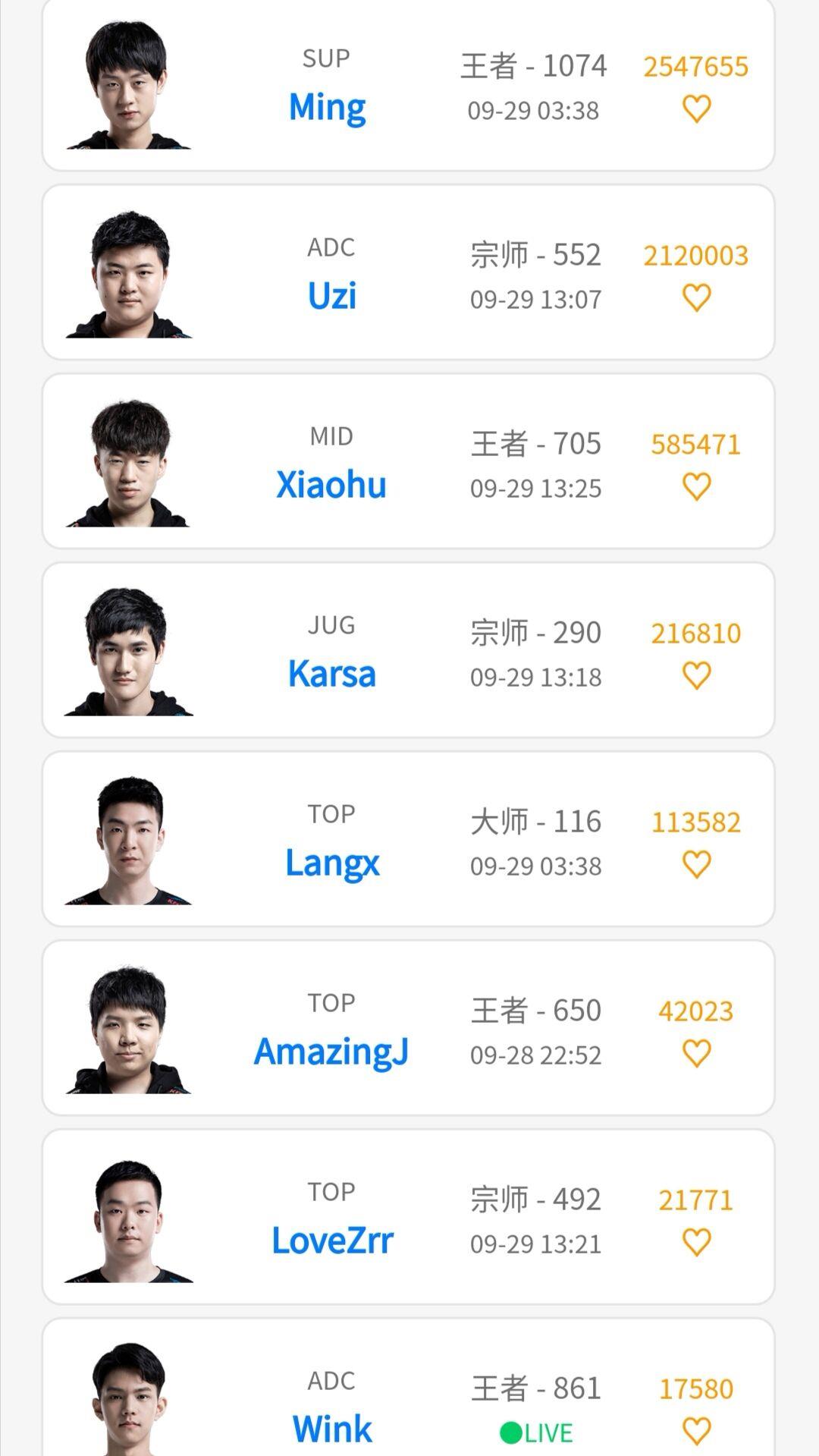Select the Karsa player name
The width and height of the screenshot is (819, 1456).
tap(332, 674)
